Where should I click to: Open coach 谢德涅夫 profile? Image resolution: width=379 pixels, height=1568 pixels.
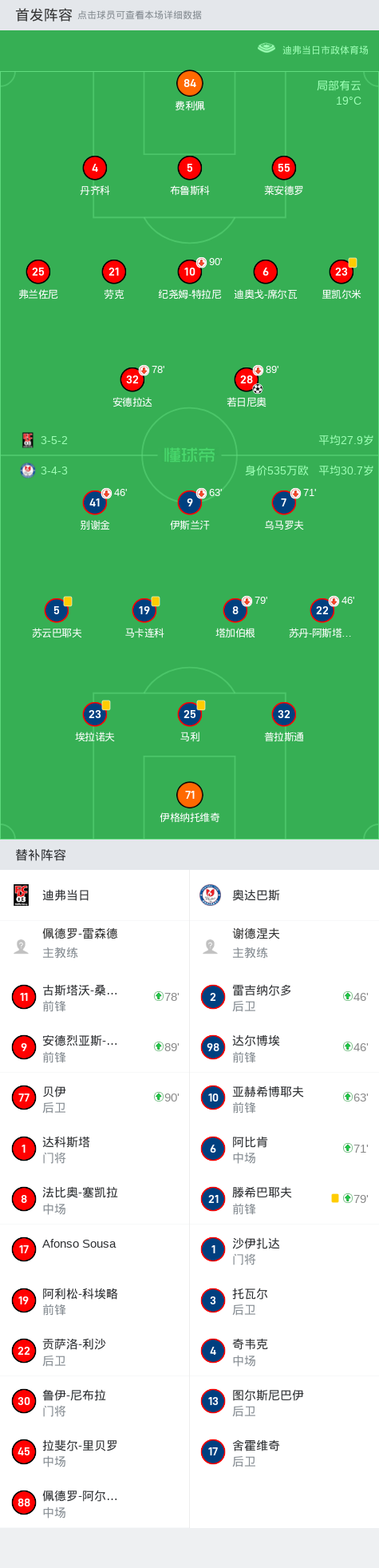pyautogui.click(x=284, y=943)
